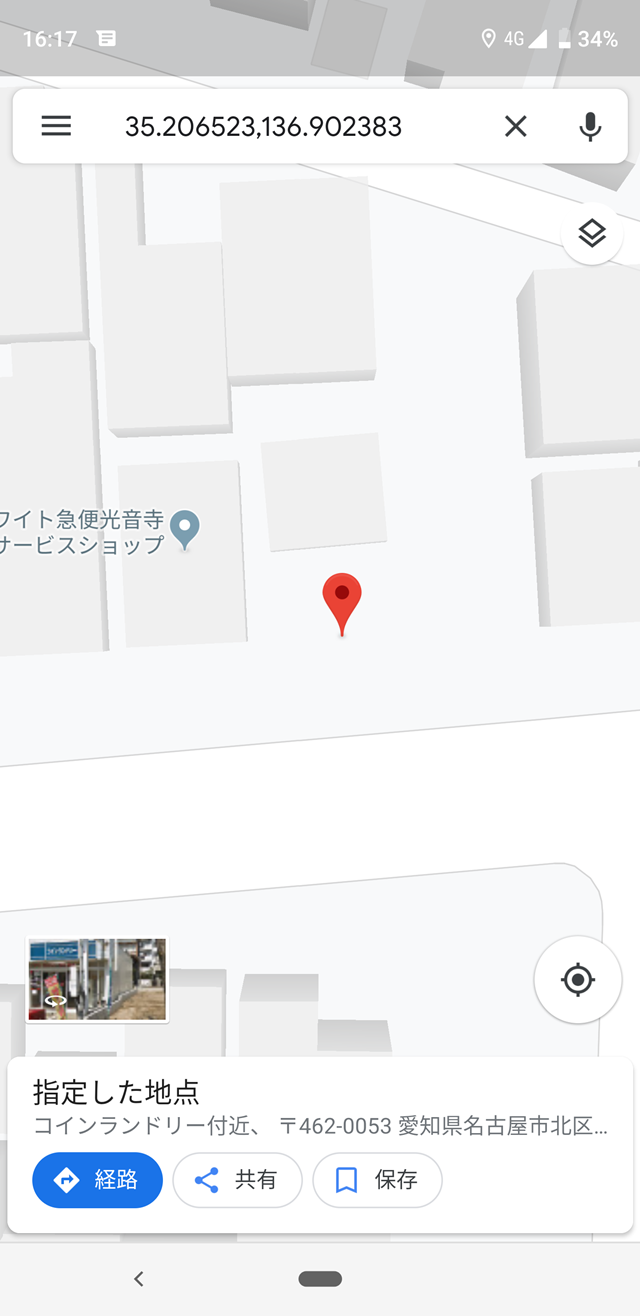Open map layers selector
The height and width of the screenshot is (1316, 640).
pos(592,233)
